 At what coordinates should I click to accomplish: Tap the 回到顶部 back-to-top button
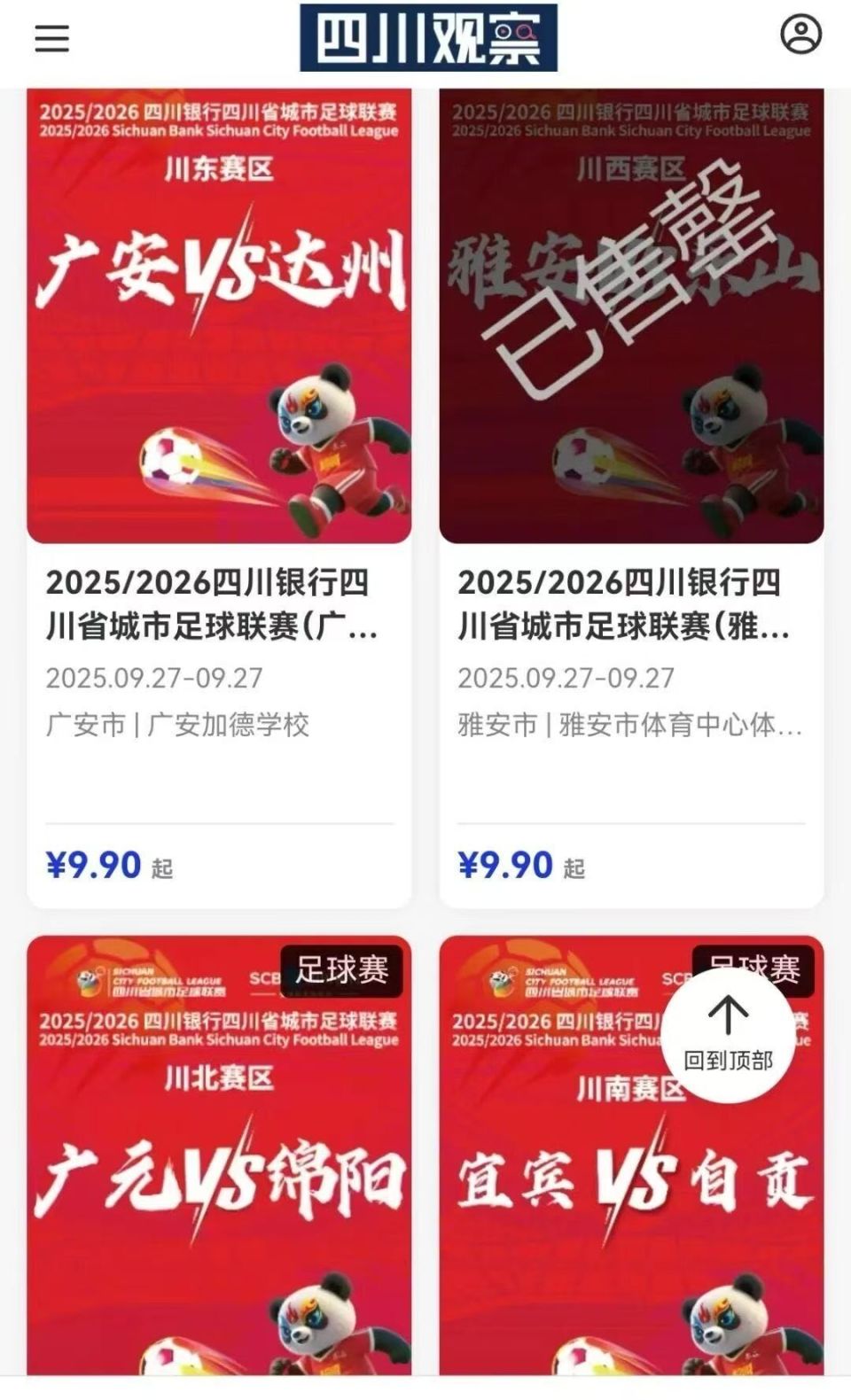pos(729,1033)
